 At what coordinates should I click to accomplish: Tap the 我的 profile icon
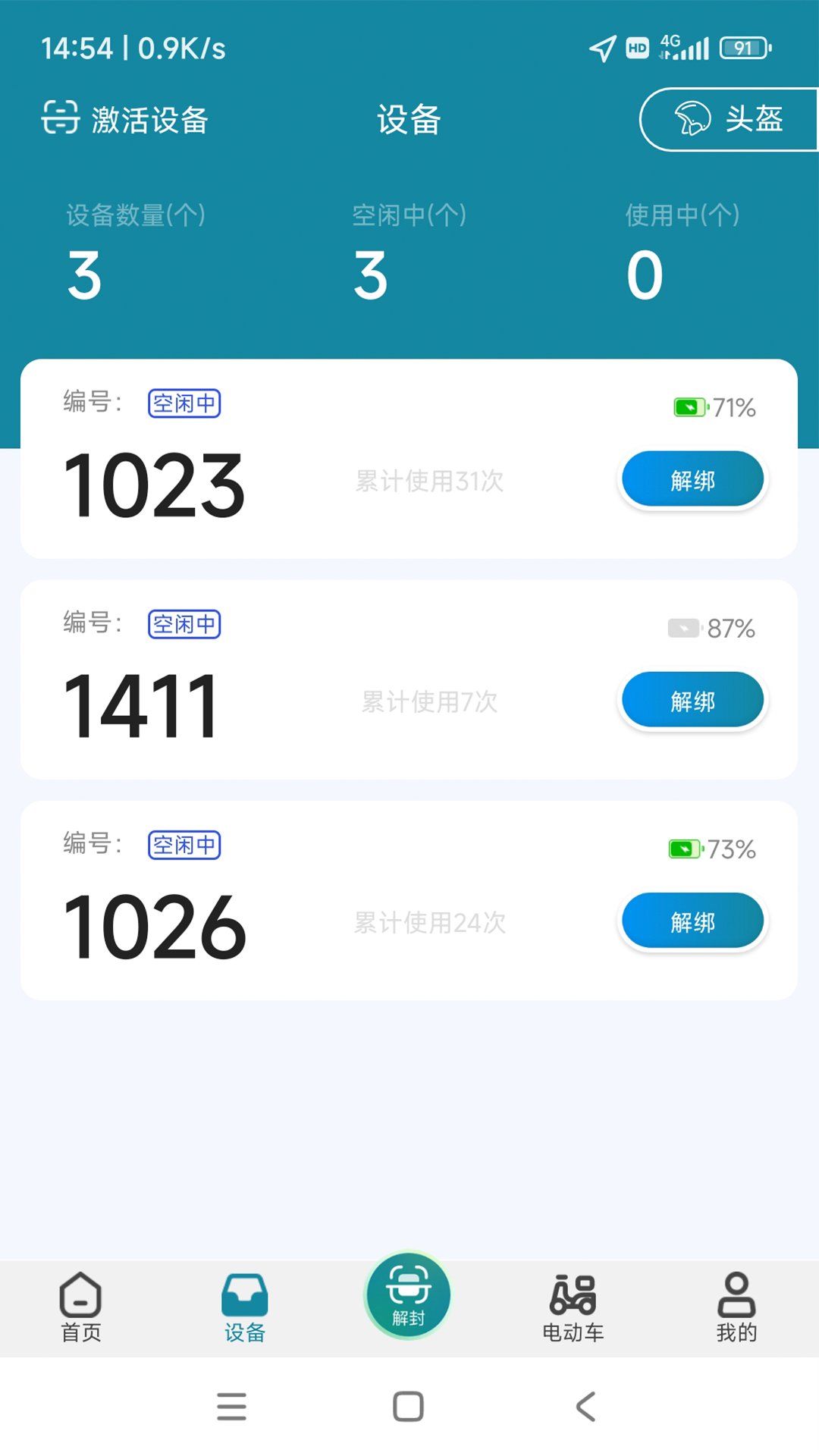tap(736, 1291)
